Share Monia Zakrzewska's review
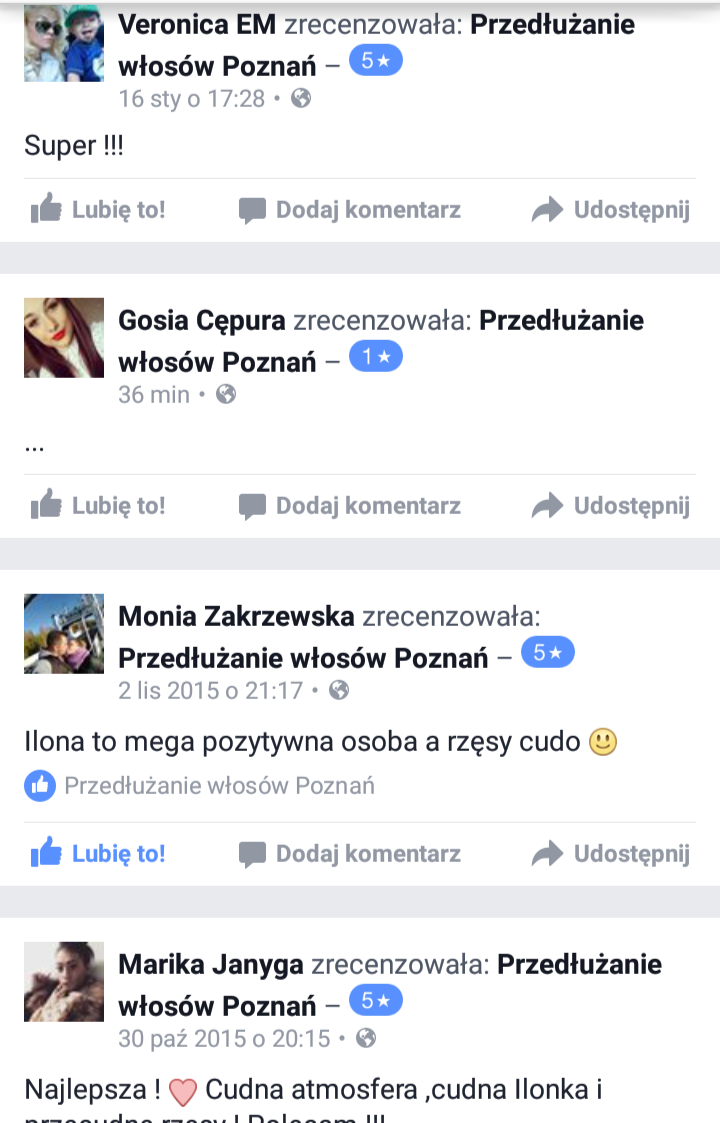The height and width of the screenshot is (1123, 720). [x=611, y=854]
